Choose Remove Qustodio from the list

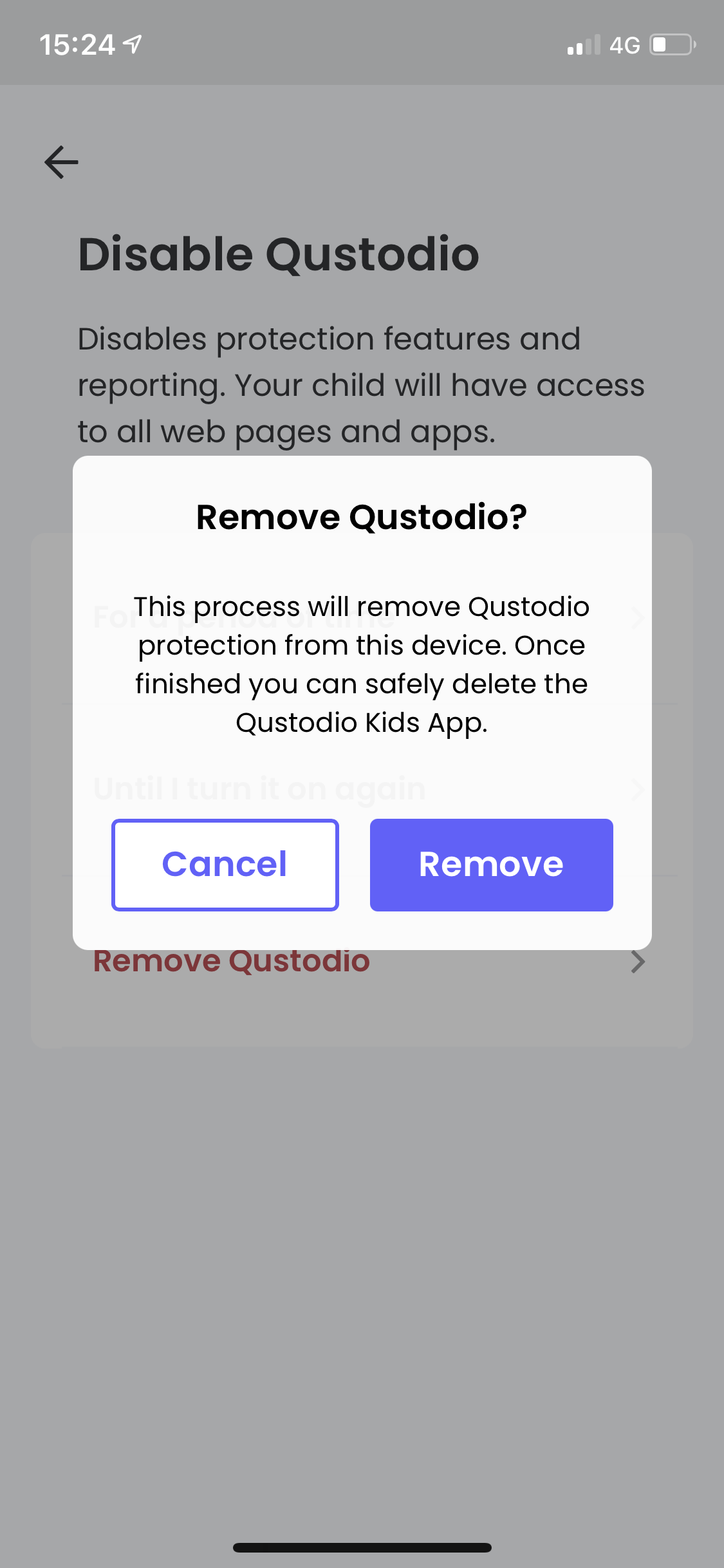coord(232,960)
